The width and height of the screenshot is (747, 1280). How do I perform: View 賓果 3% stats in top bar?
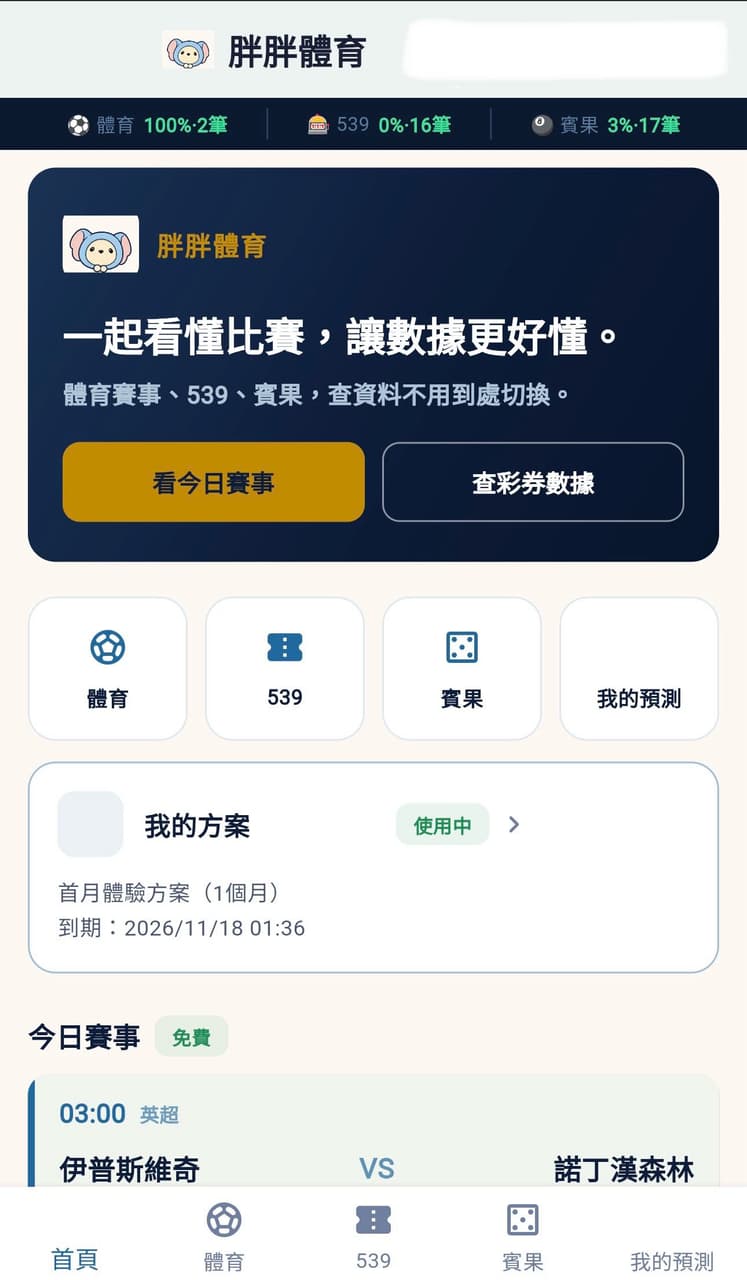coord(606,125)
